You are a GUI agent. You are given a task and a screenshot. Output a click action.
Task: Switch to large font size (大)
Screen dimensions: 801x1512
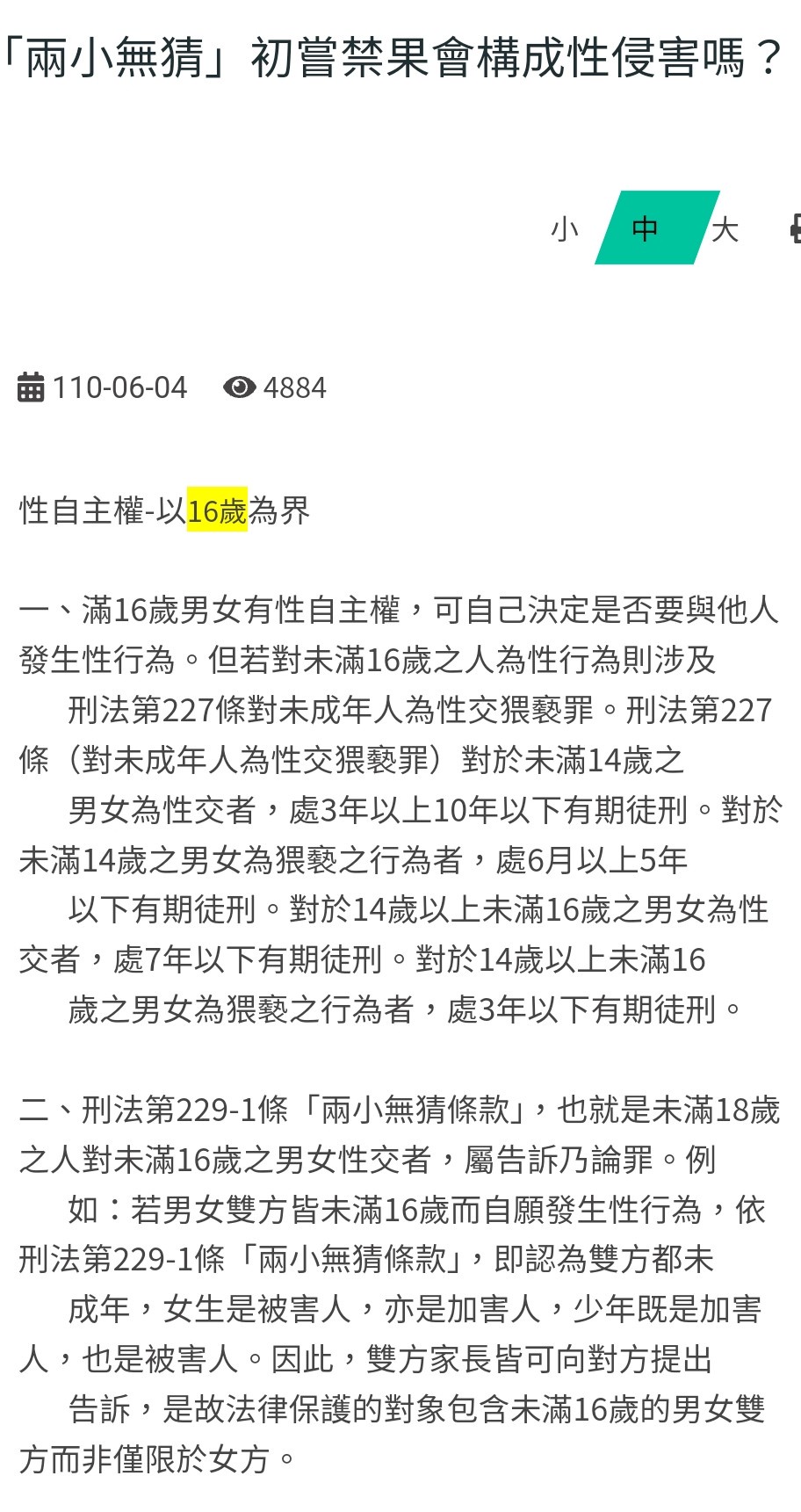tap(725, 228)
